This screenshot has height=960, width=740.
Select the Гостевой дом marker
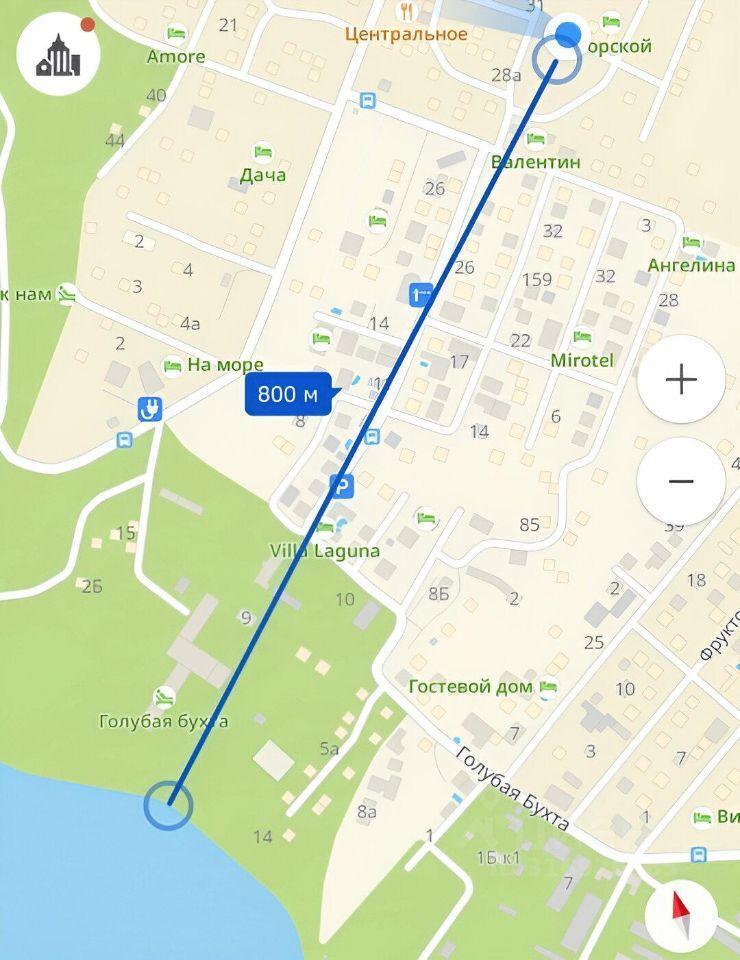(x=547, y=687)
